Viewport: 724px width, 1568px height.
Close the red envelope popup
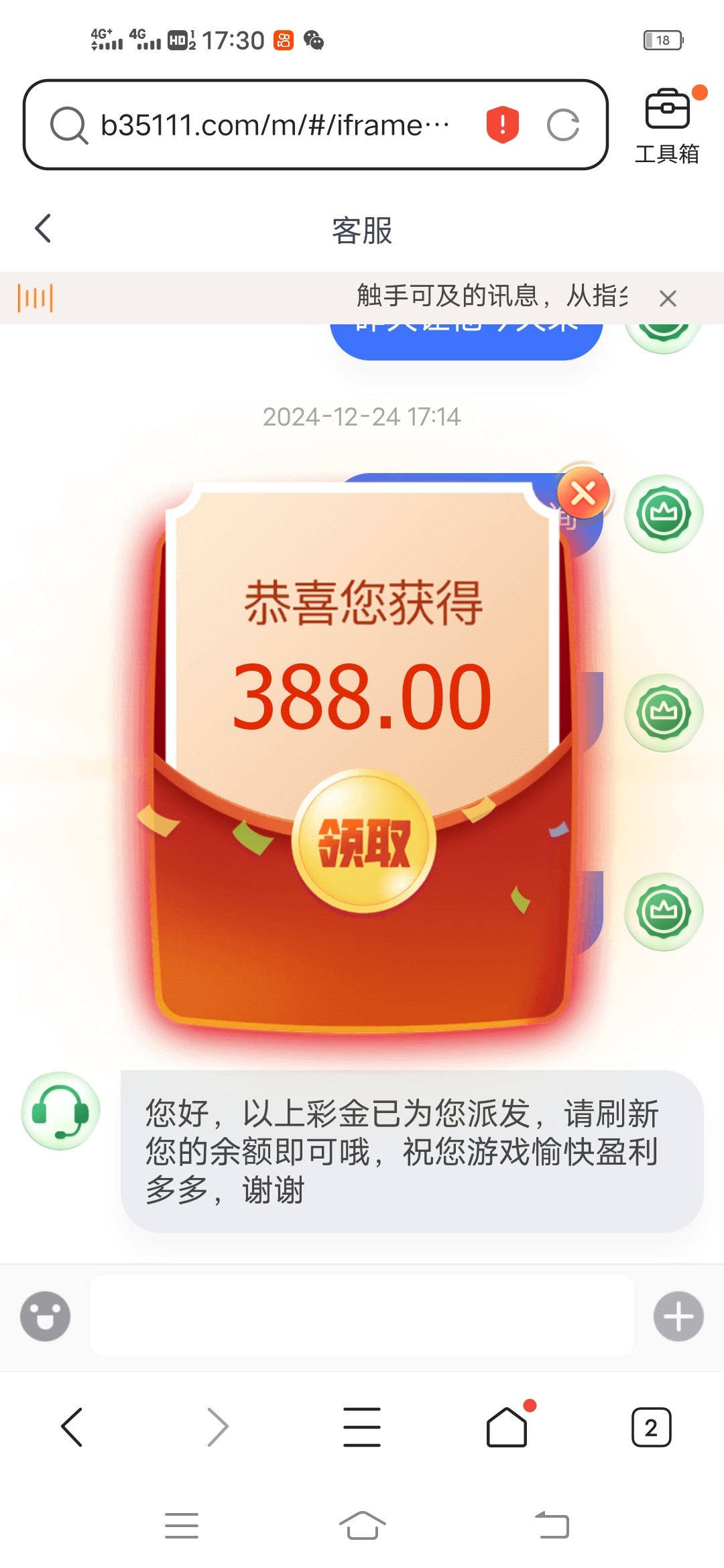pos(583,495)
